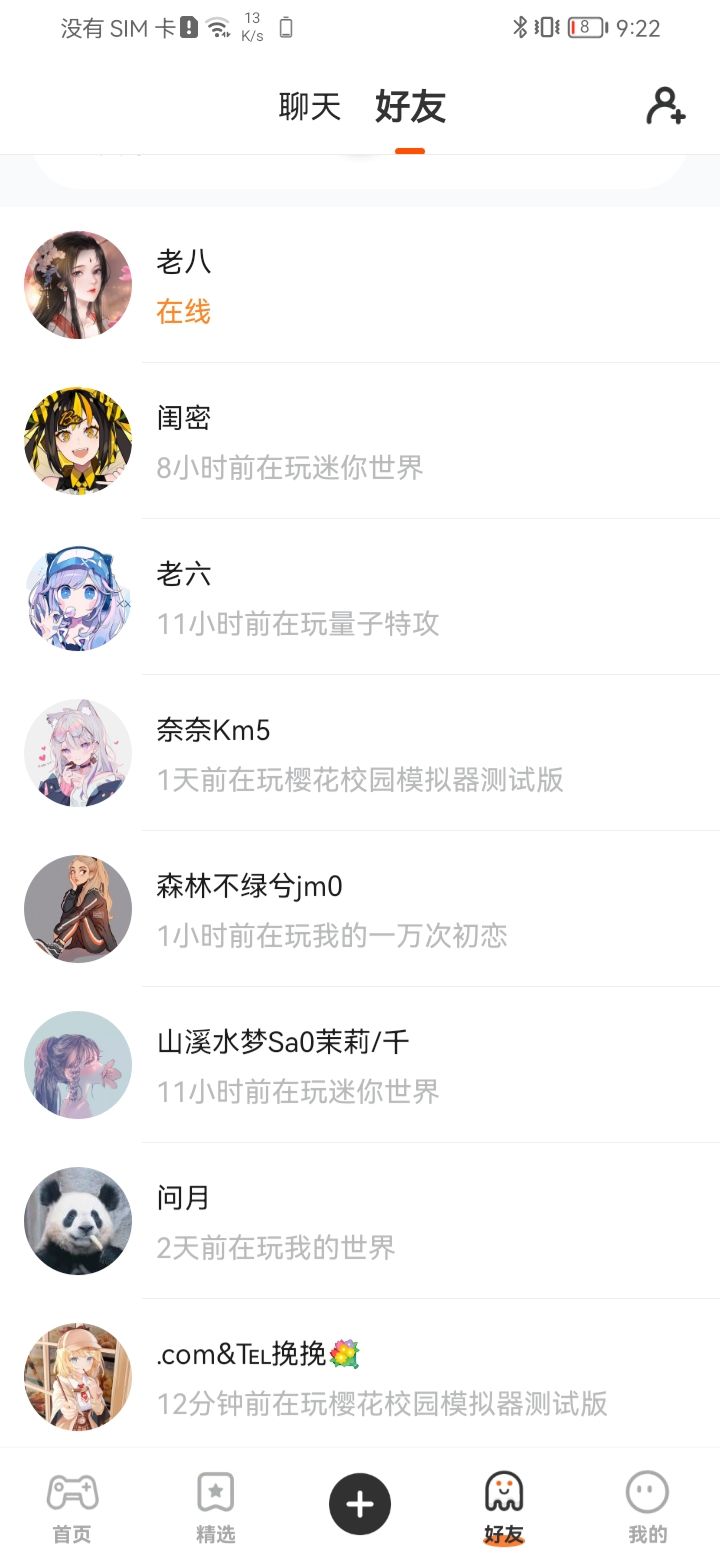Open friend 奈奈Km5's row

point(360,753)
